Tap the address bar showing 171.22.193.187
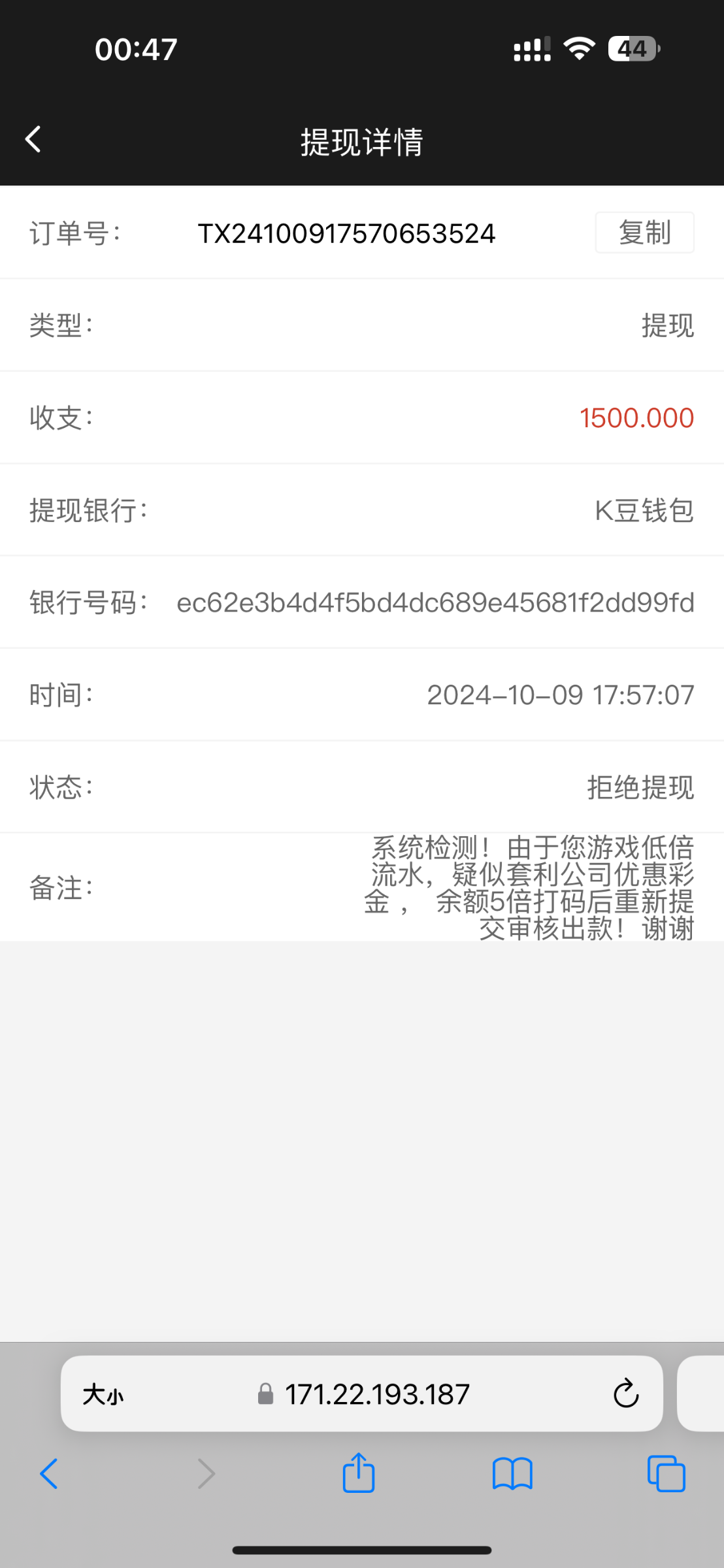The height and width of the screenshot is (1568, 724). coord(377,1395)
